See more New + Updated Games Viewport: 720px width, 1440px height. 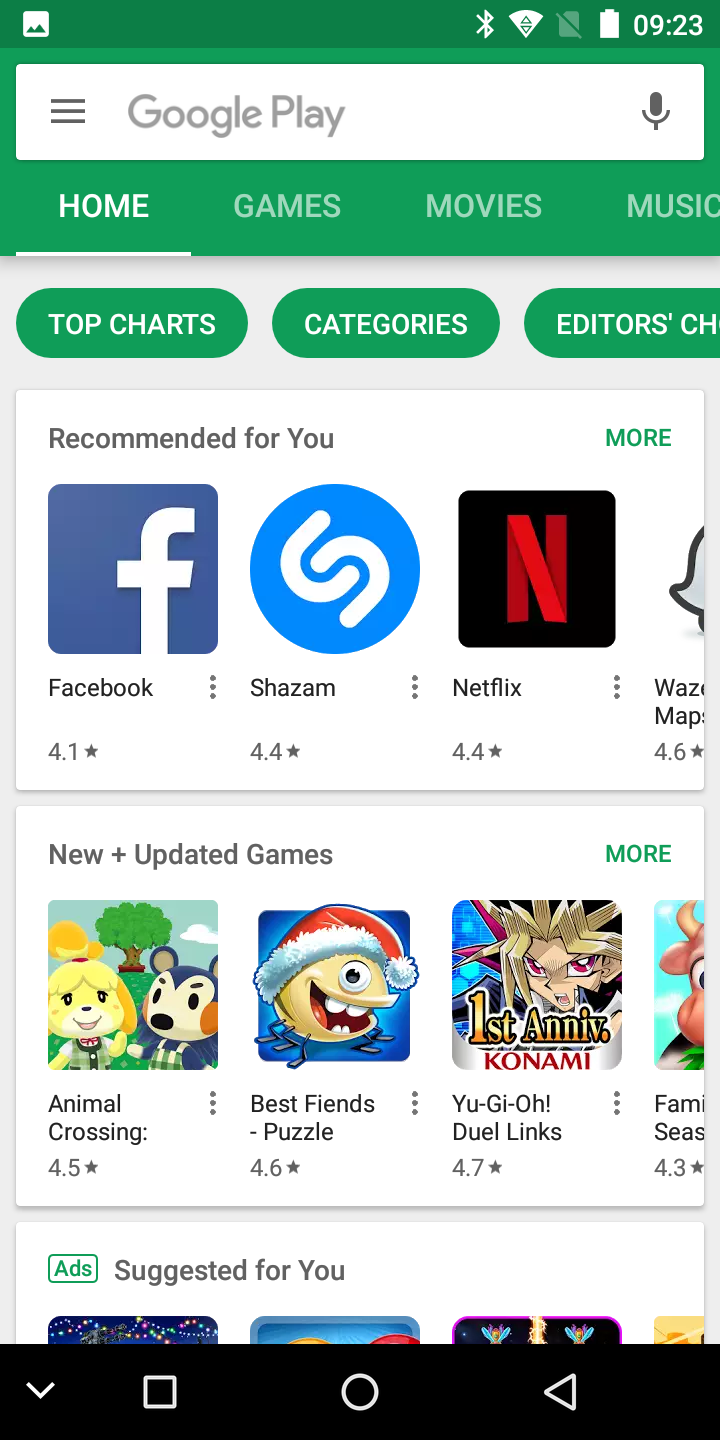click(638, 854)
